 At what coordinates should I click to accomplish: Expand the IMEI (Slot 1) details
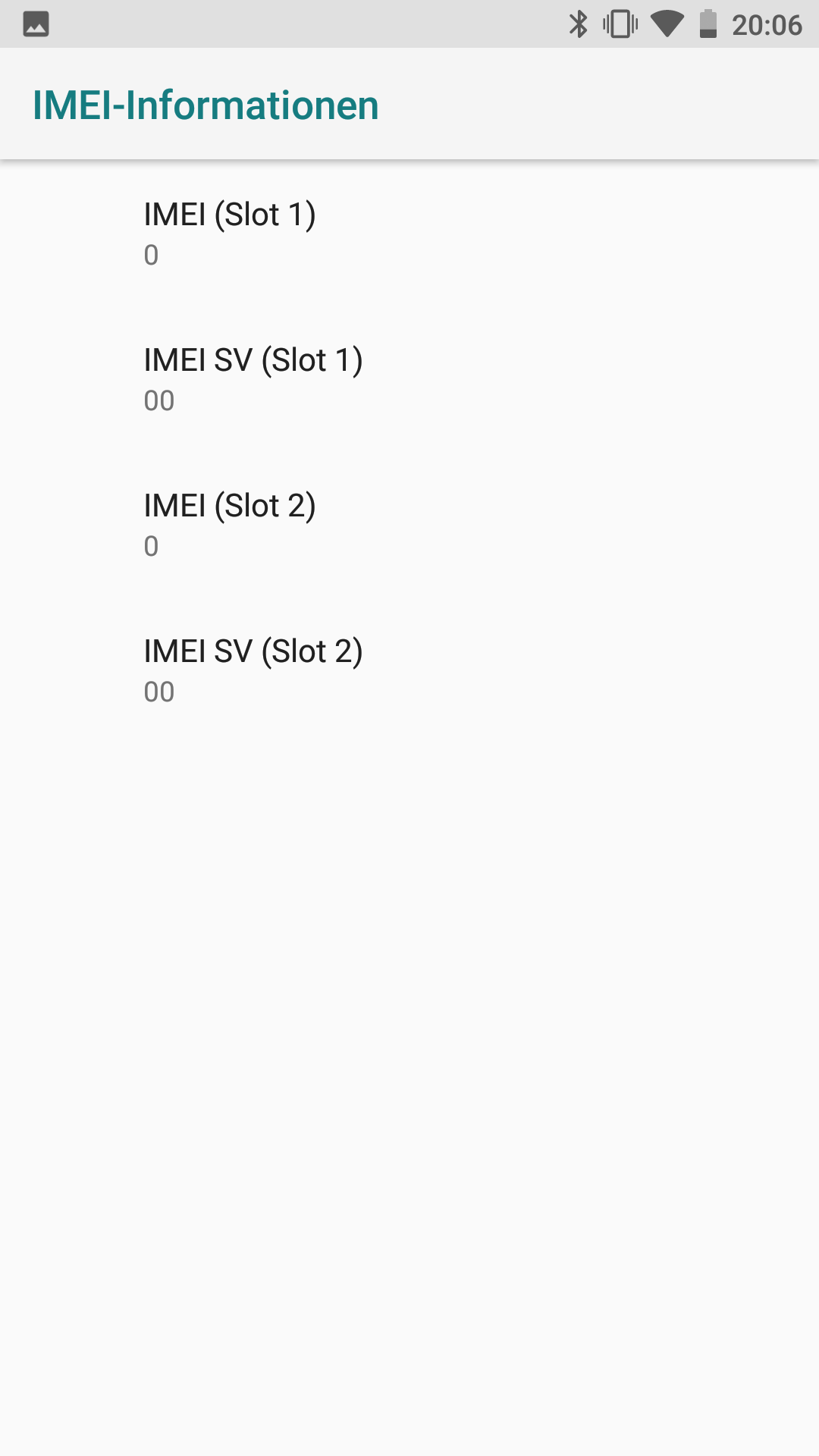pyautogui.click(x=230, y=215)
